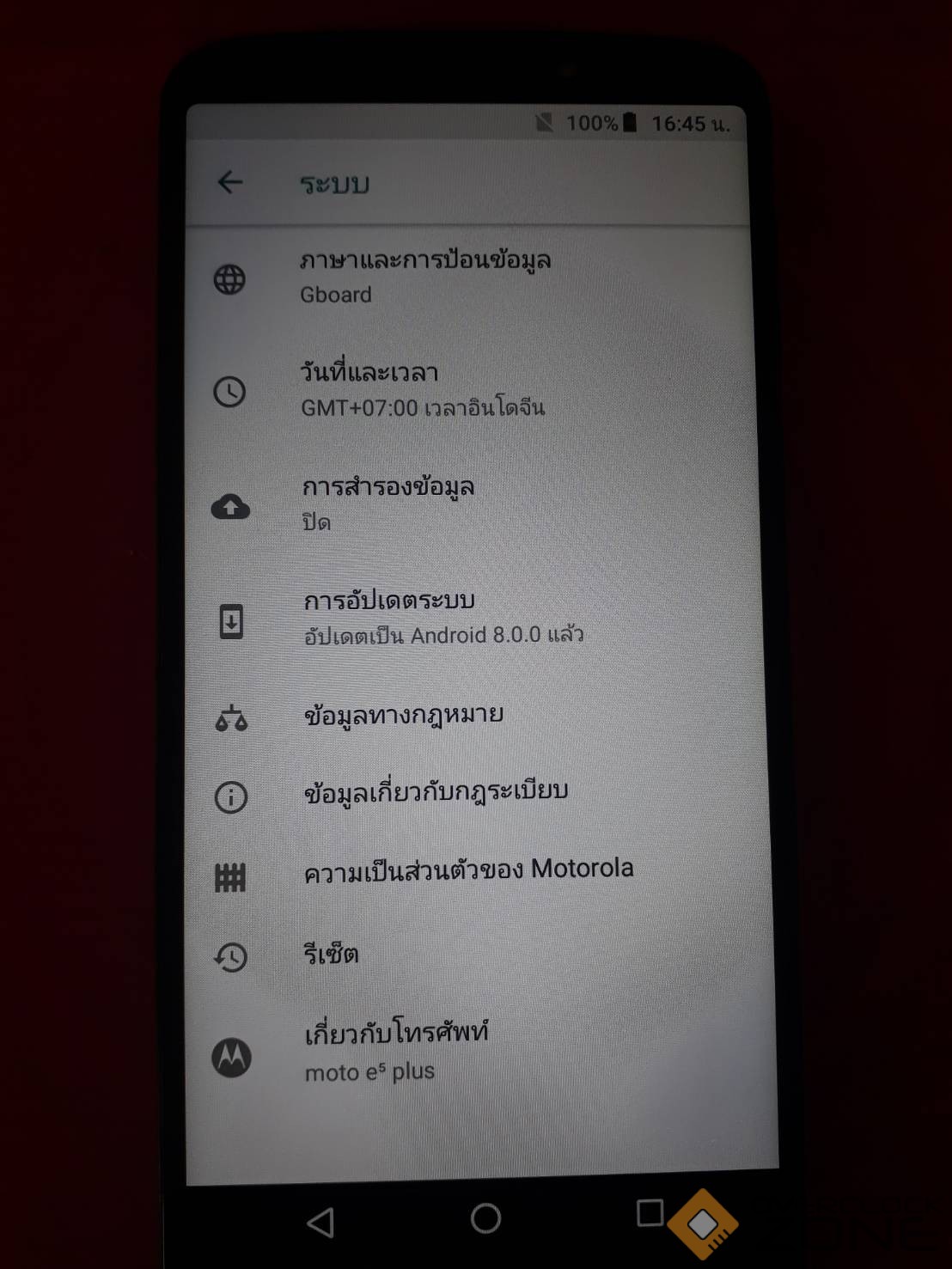Open รีเซ็ต options
The height and width of the screenshot is (1269, 952).
[332, 954]
